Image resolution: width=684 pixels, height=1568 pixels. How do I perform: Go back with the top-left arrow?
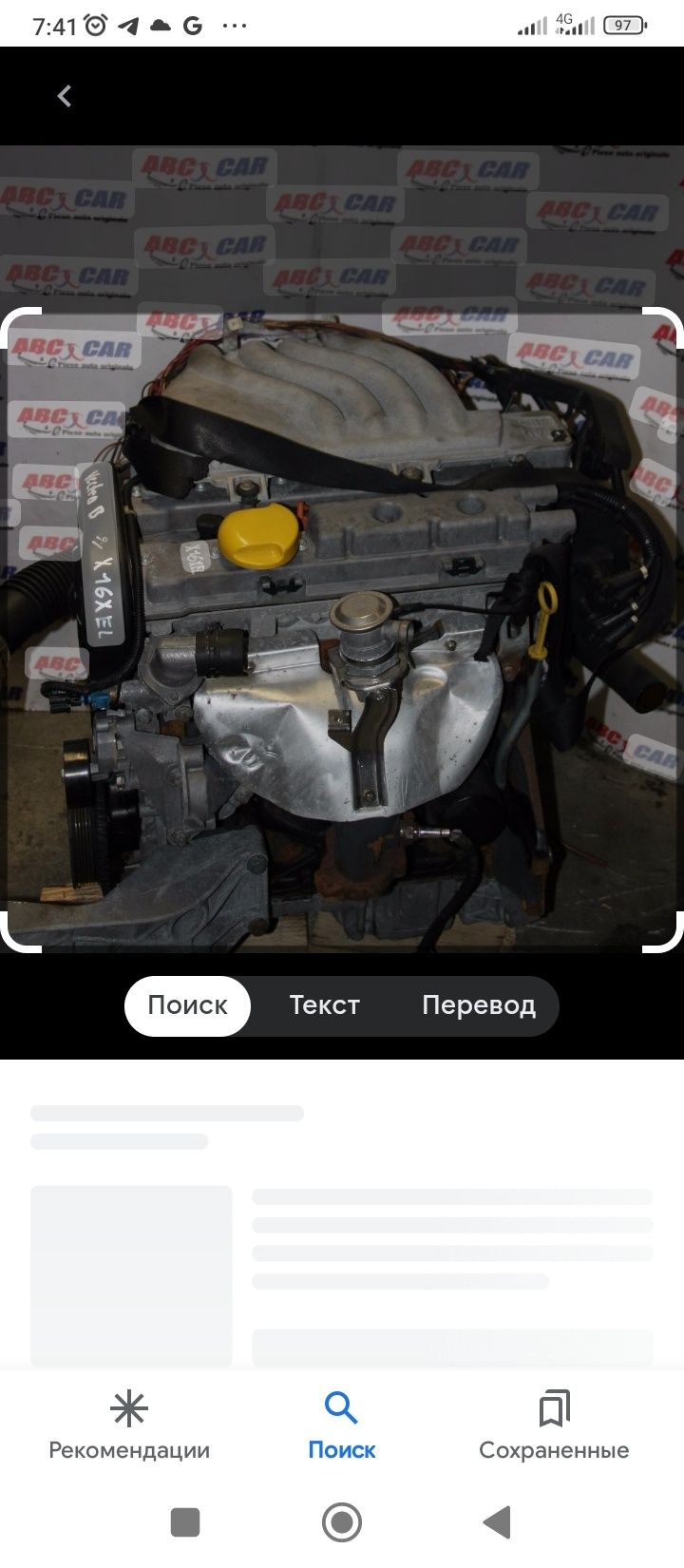coord(65,96)
